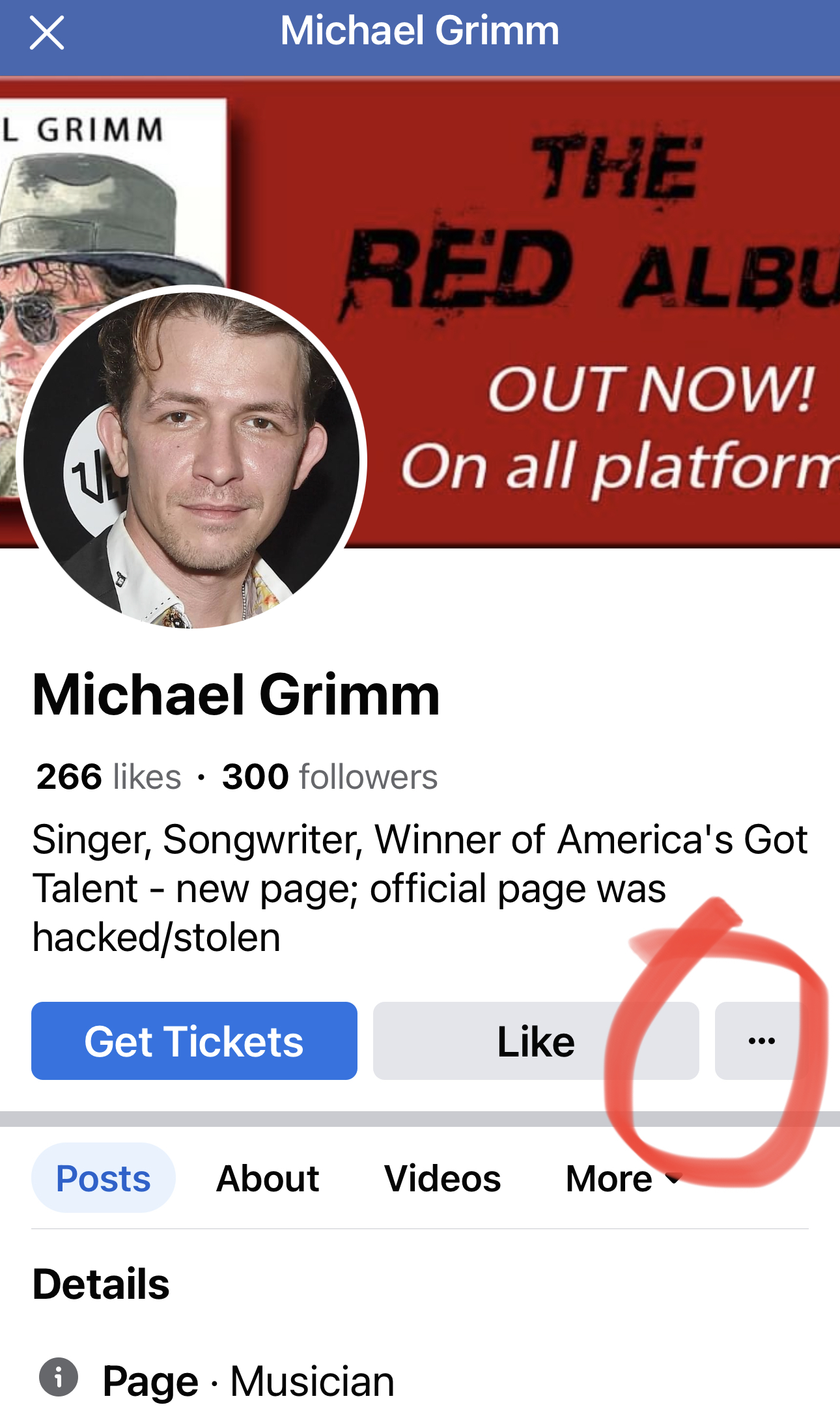The width and height of the screenshot is (840, 1418).
Task: Open the 300 followers list
Action: click(x=329, y=776)
